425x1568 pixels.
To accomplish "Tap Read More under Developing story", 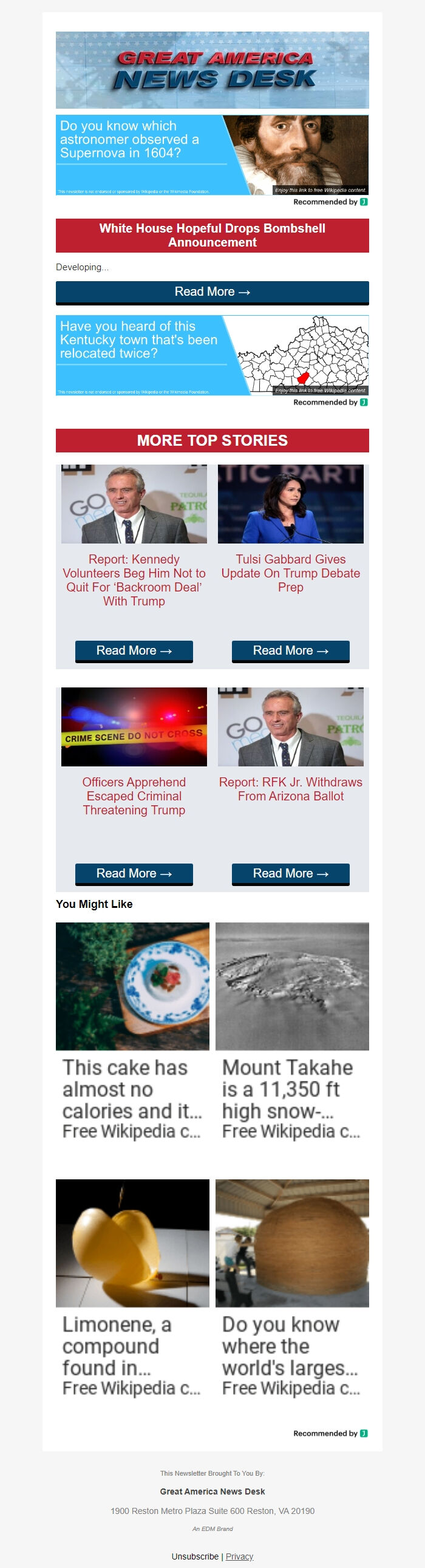I will point(212,292).
